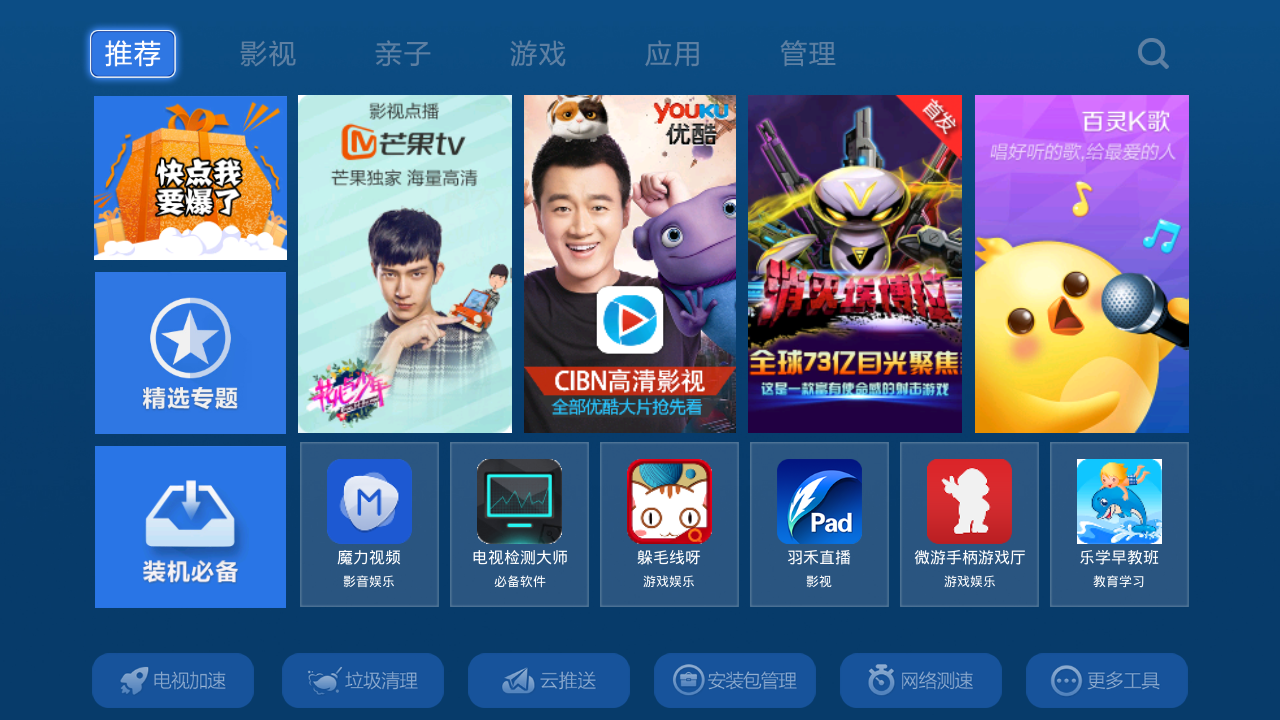Screen dimensions: 1280x720
Task: Switch to the 游戏 tab
Action: pyautogui.click(x=538, y=54)
